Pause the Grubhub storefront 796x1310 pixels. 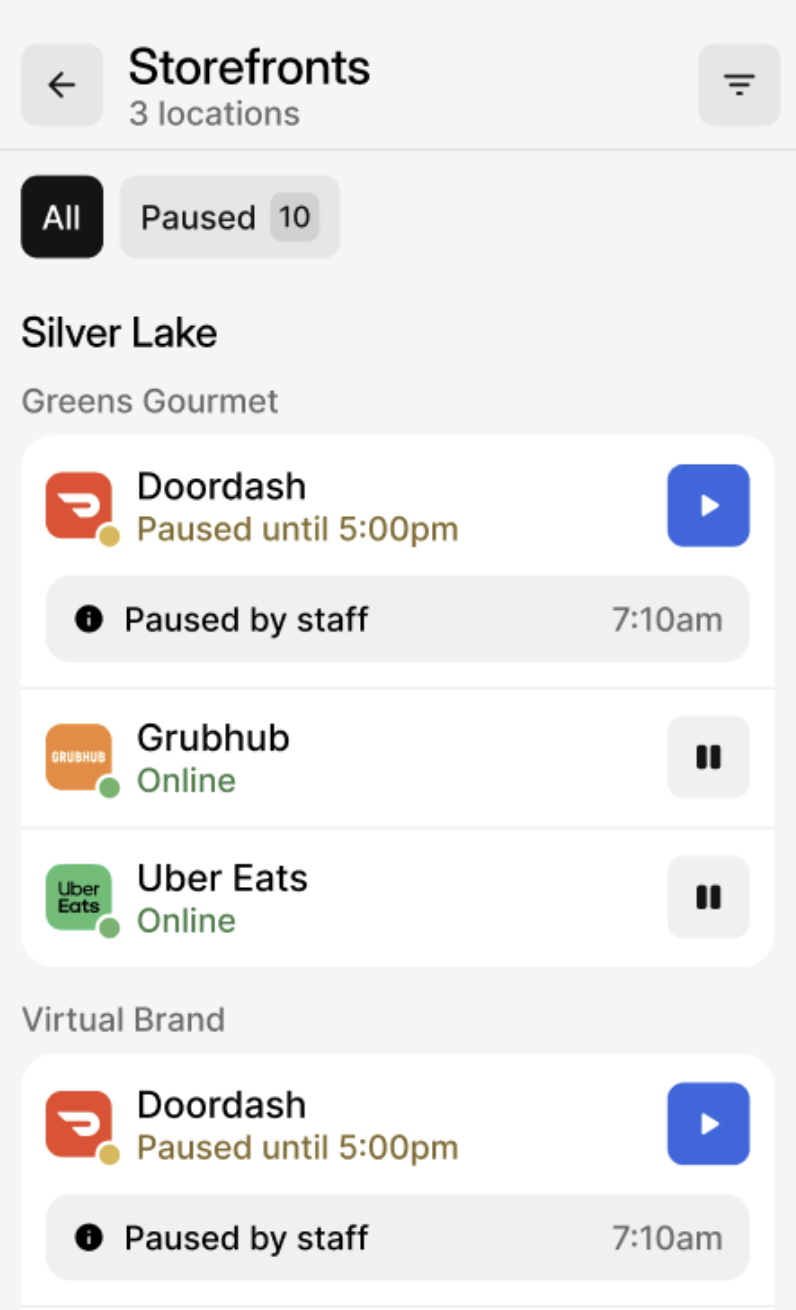pyautogui.click(x=708, y=757)
